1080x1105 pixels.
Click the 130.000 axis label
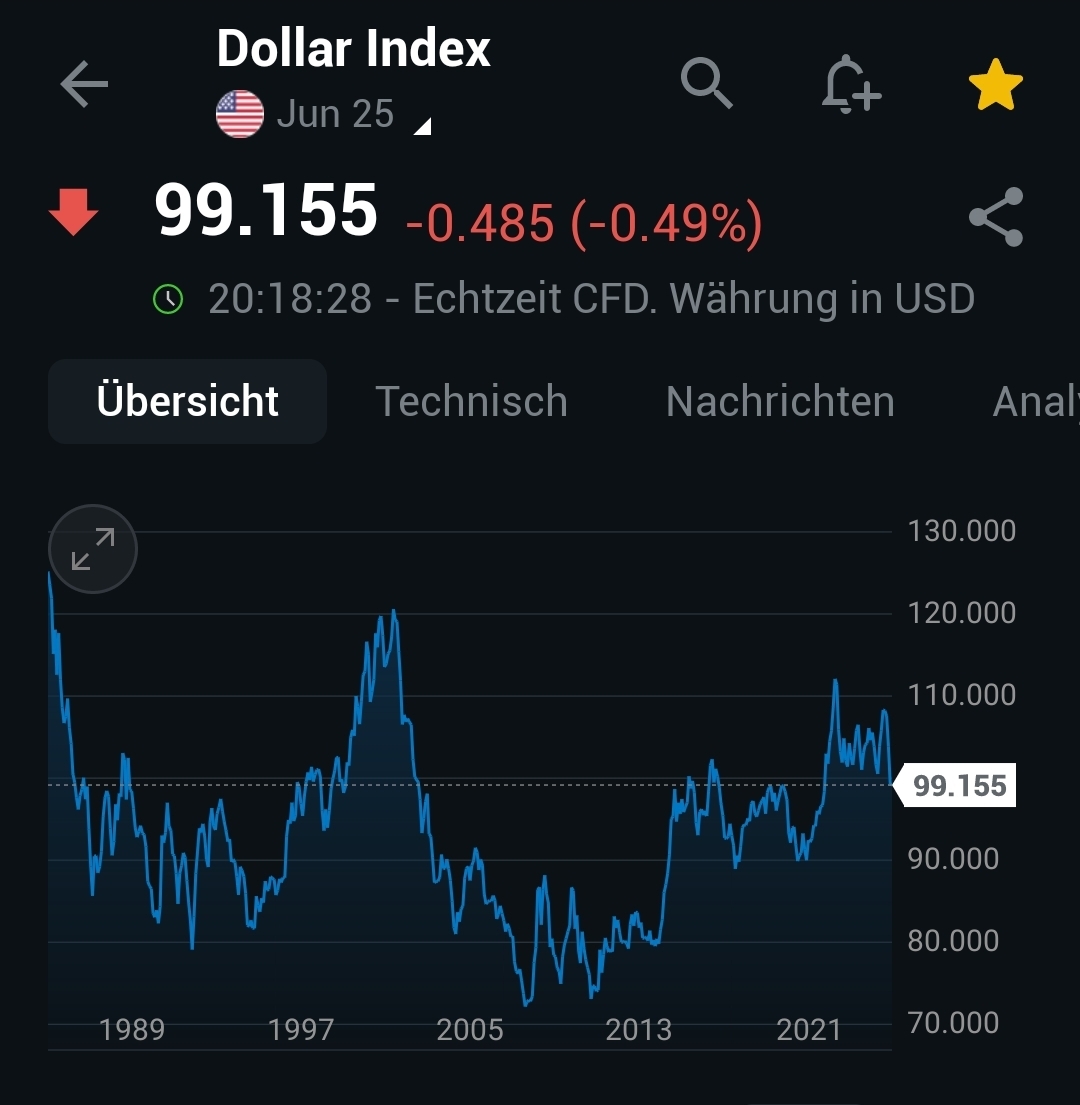(960, 531)
